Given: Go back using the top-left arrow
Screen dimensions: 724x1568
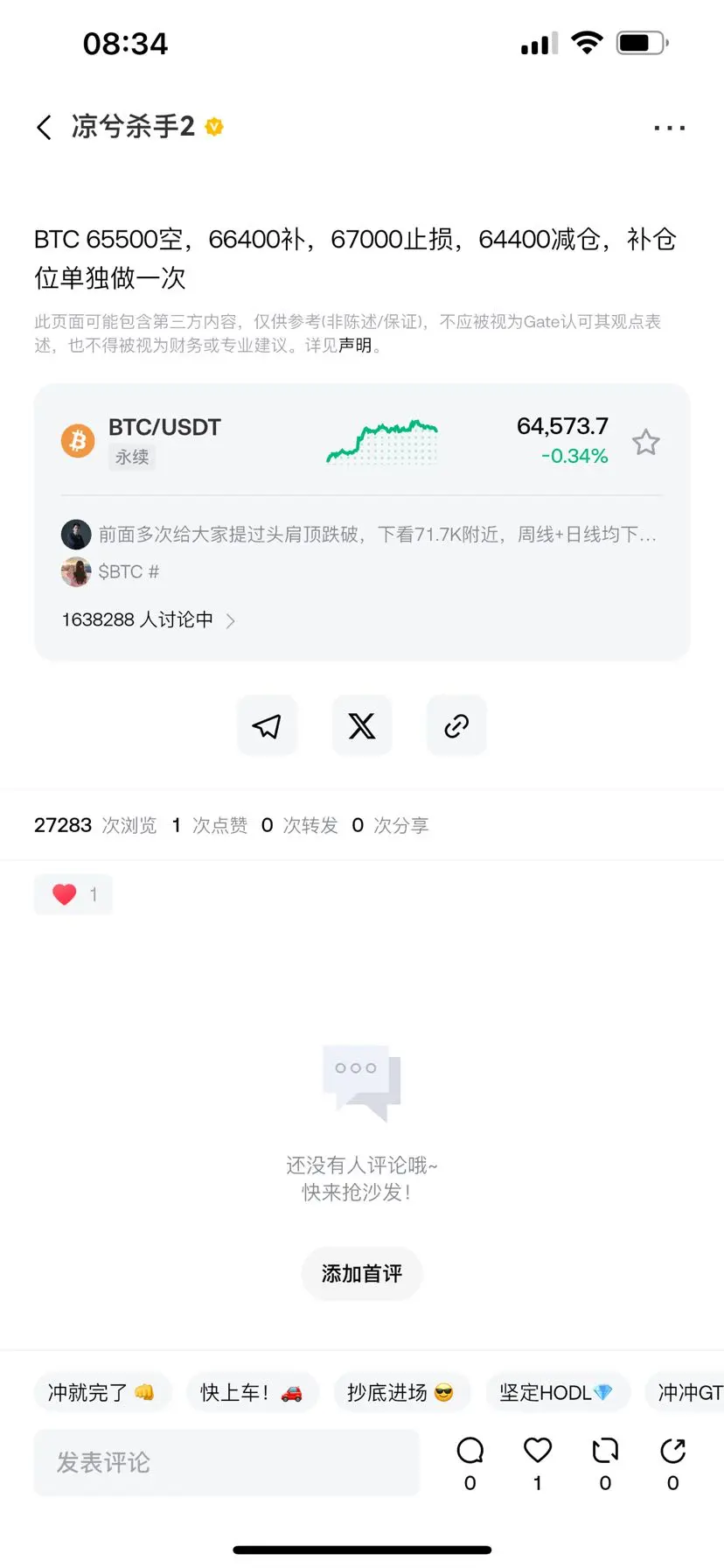Looking at the screenshot, I should (45, 127).
